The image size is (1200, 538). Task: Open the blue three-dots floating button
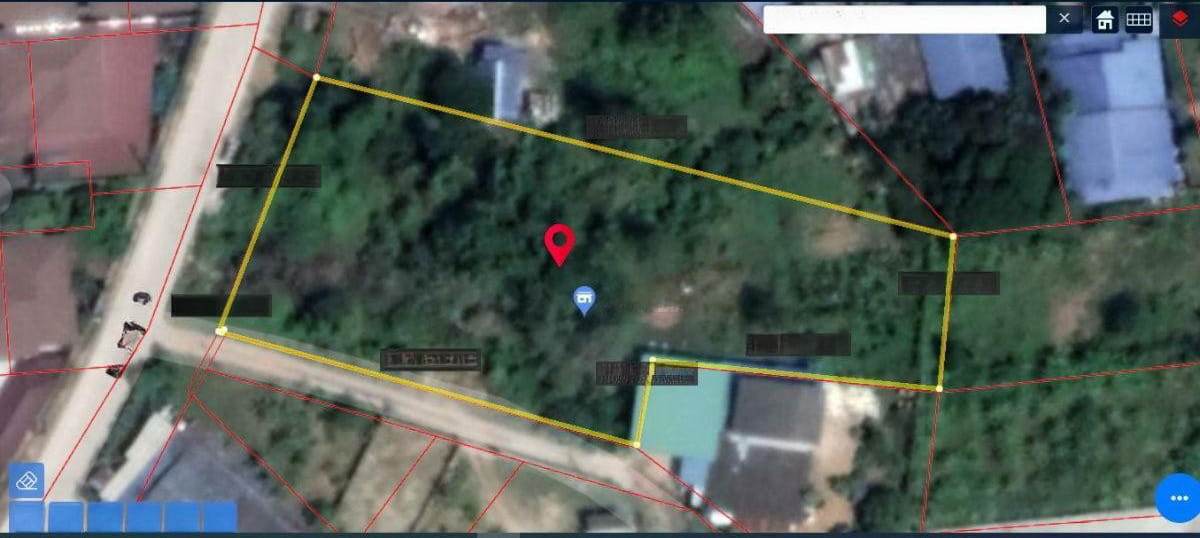pos(1178,497)
